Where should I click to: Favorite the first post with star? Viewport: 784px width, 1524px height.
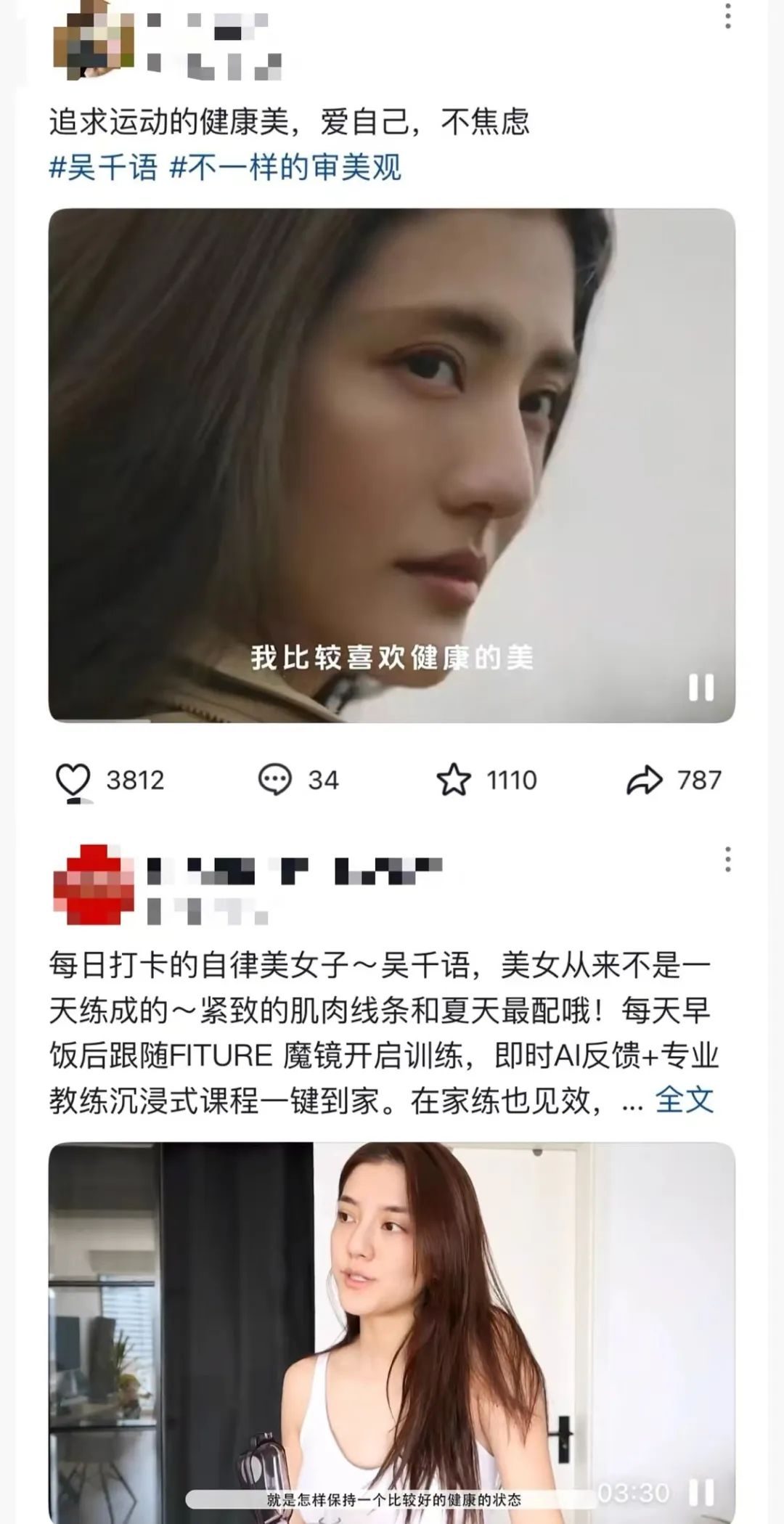pos(454,781)
